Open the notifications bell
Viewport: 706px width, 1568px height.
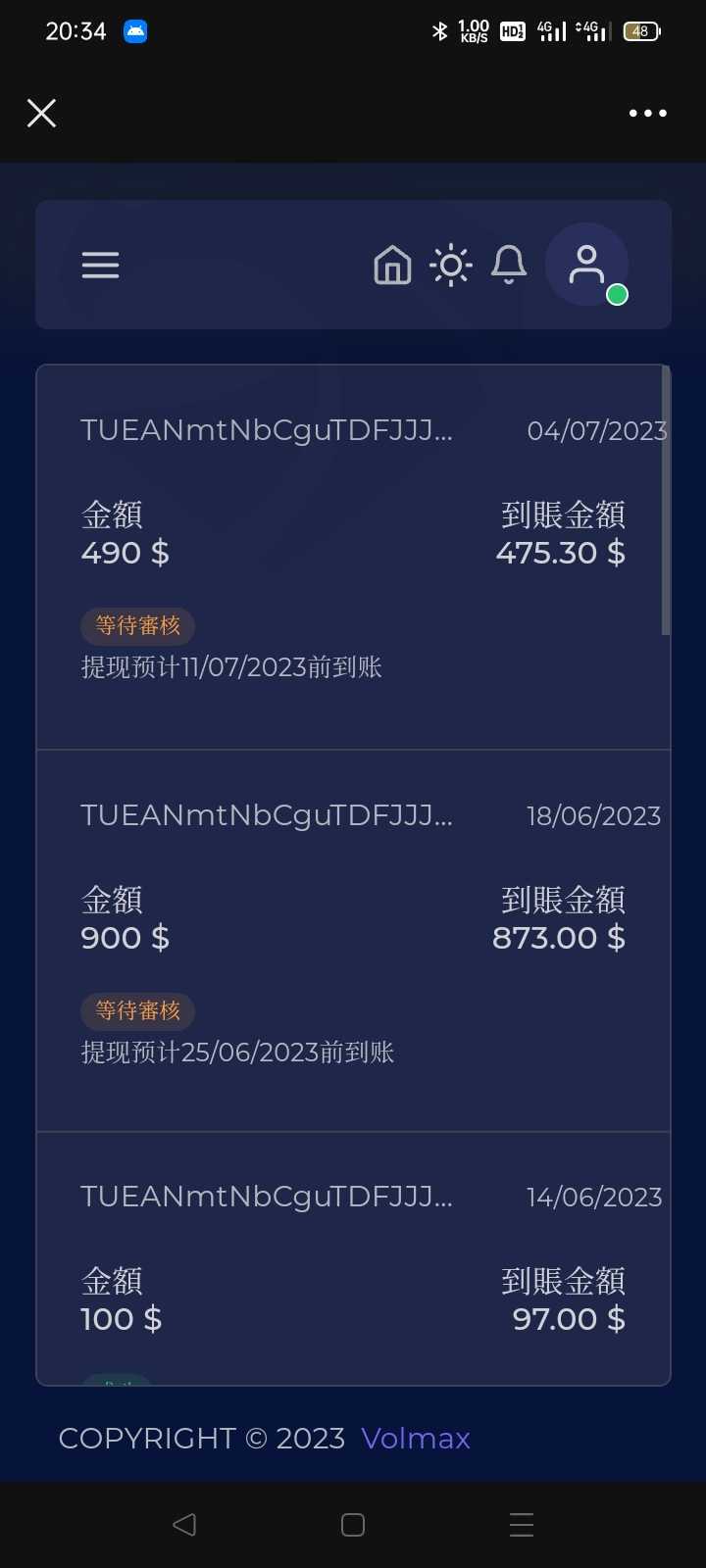(x=509, y=265)
